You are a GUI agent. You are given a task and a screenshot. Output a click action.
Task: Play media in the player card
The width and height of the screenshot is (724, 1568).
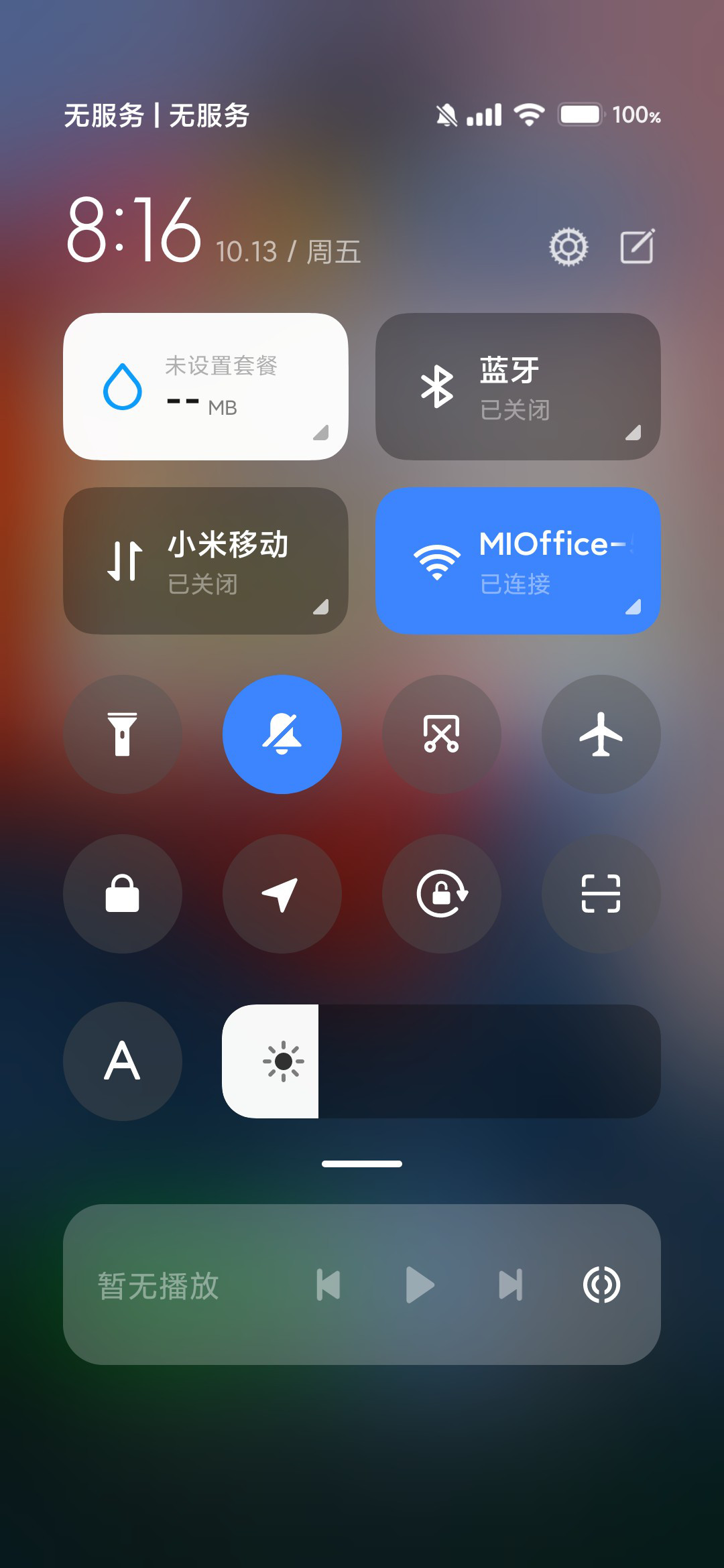tap(420, 1285)
